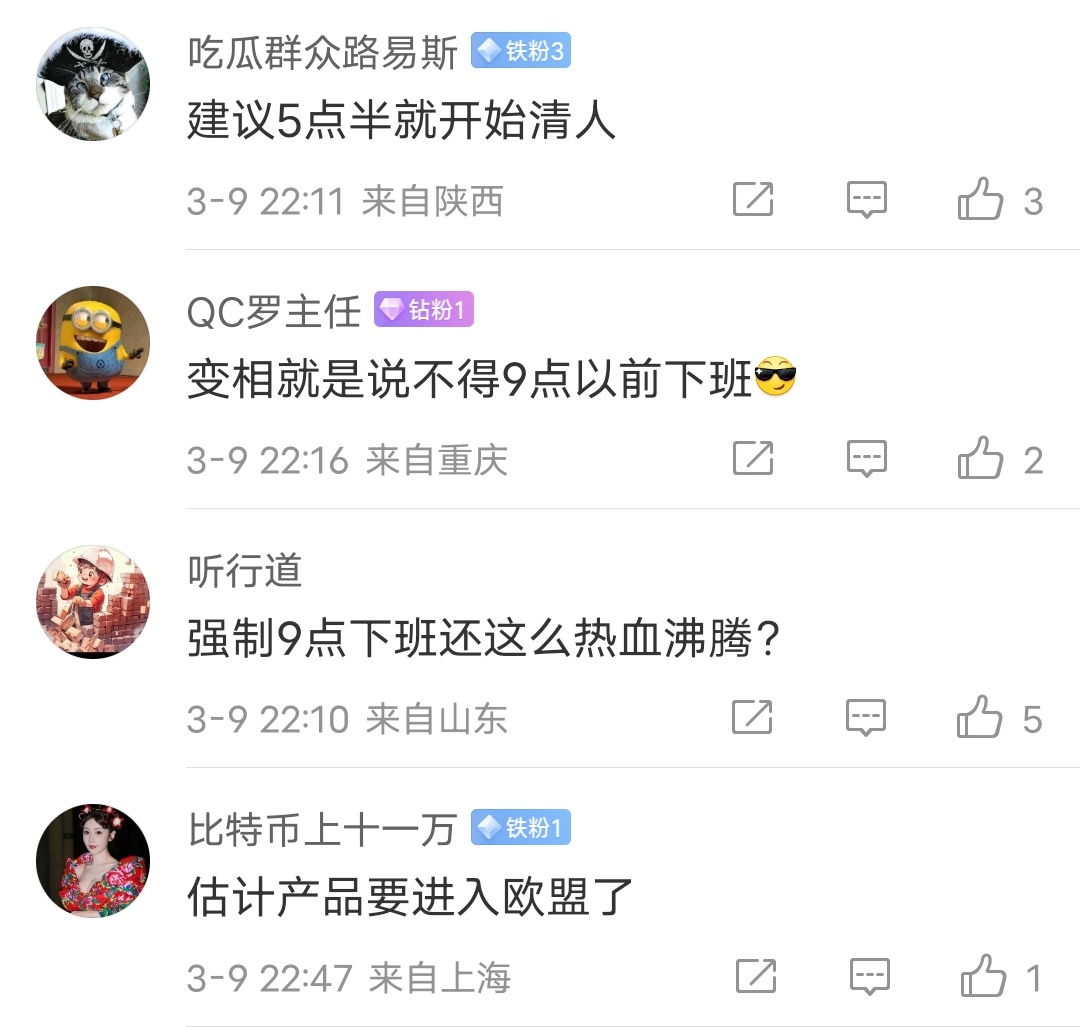
Task: Open 吃瓜群众路易斯's profile avatar
Action: (x=93, y=84)
